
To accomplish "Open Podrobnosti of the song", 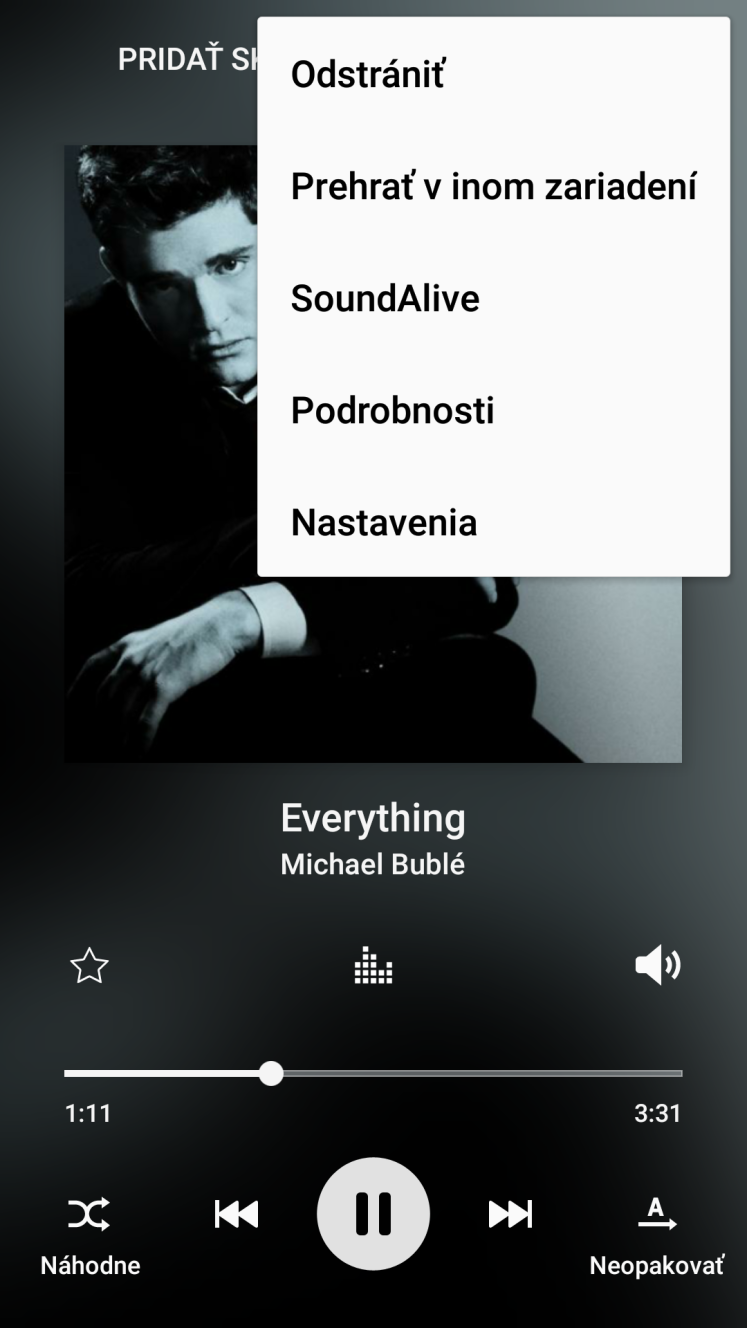I will (493, 411).
